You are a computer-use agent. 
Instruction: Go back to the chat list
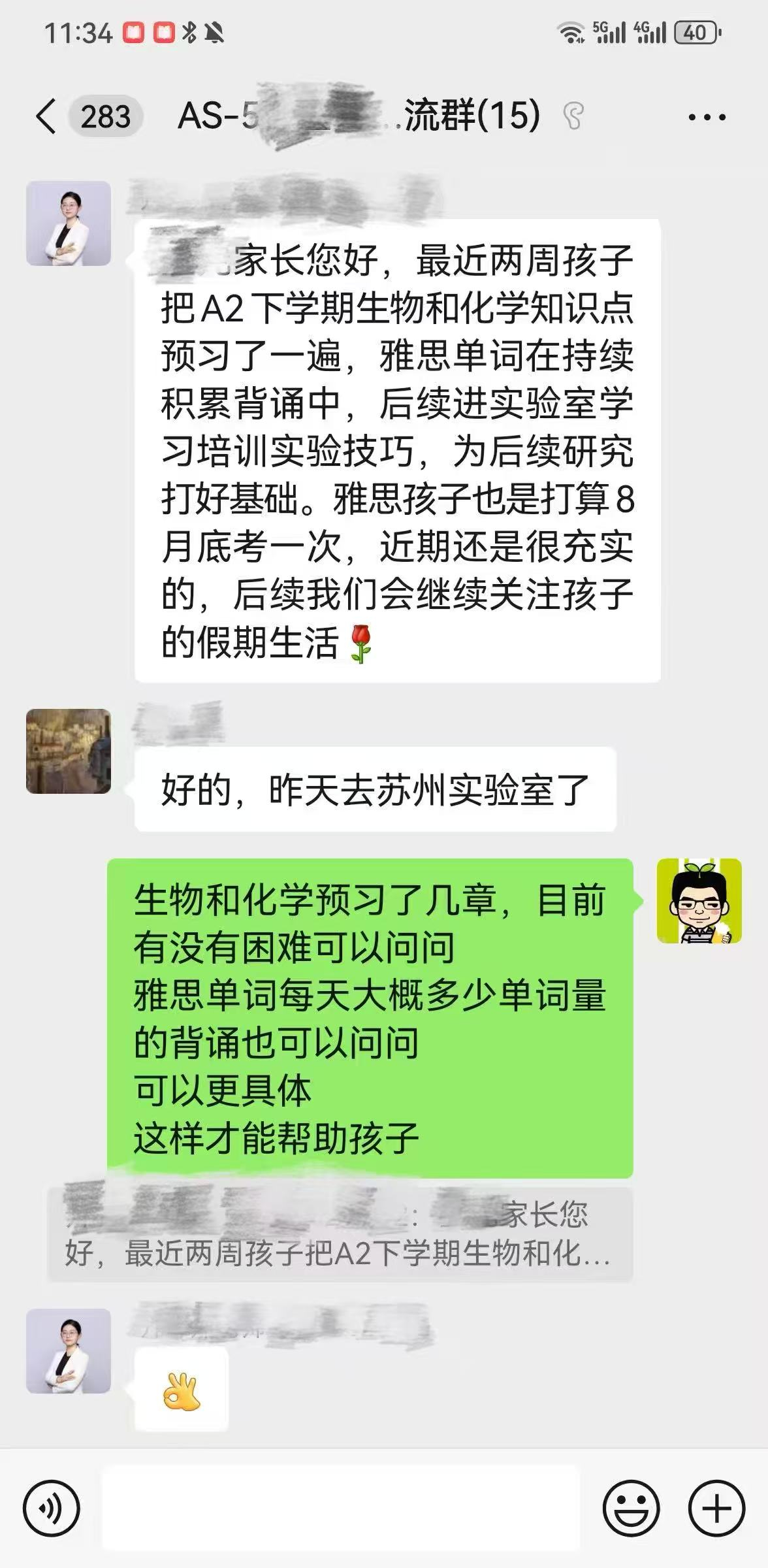click(46, 117)
